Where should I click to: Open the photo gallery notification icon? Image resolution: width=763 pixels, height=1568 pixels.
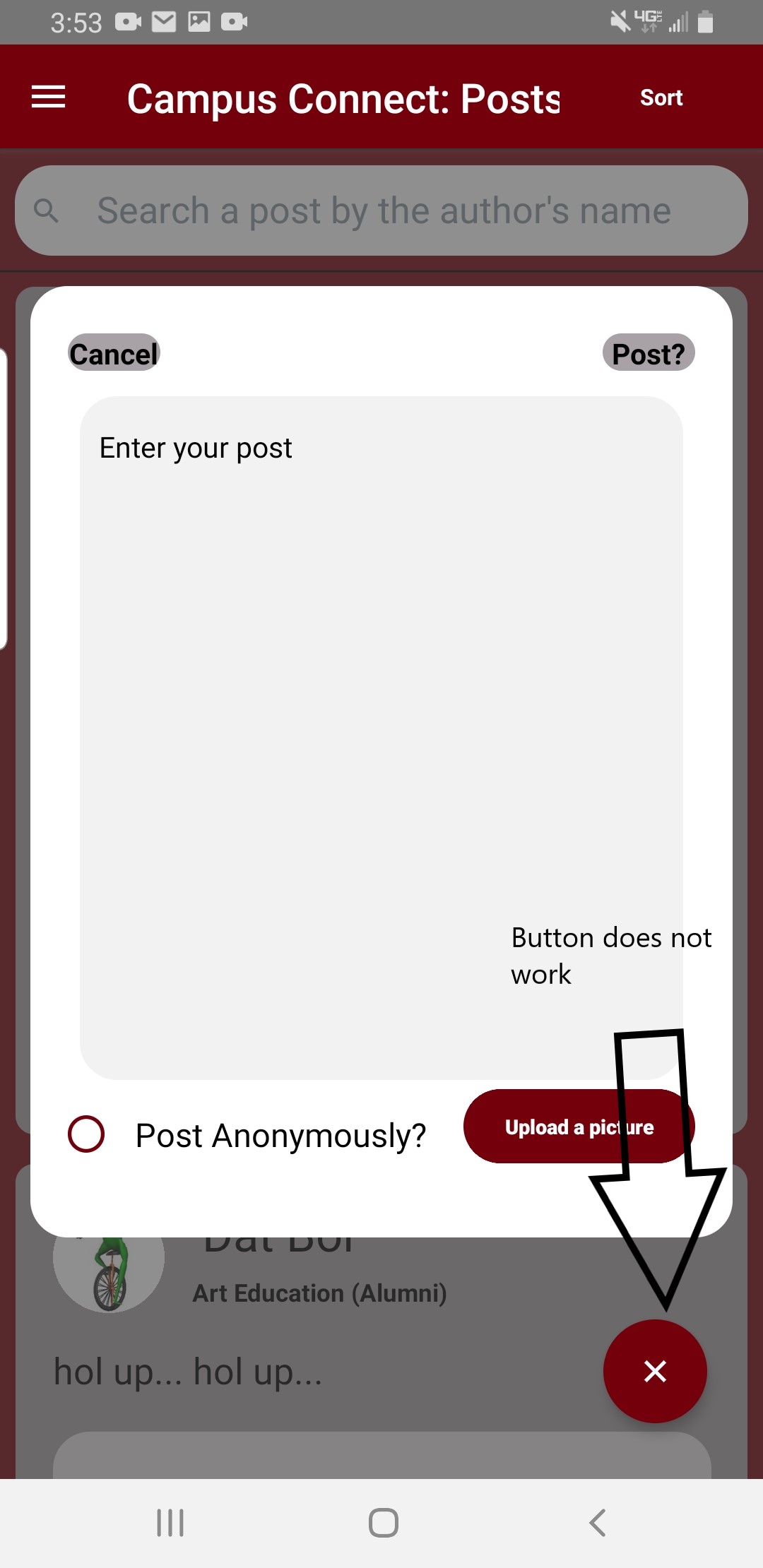[200, 21]
